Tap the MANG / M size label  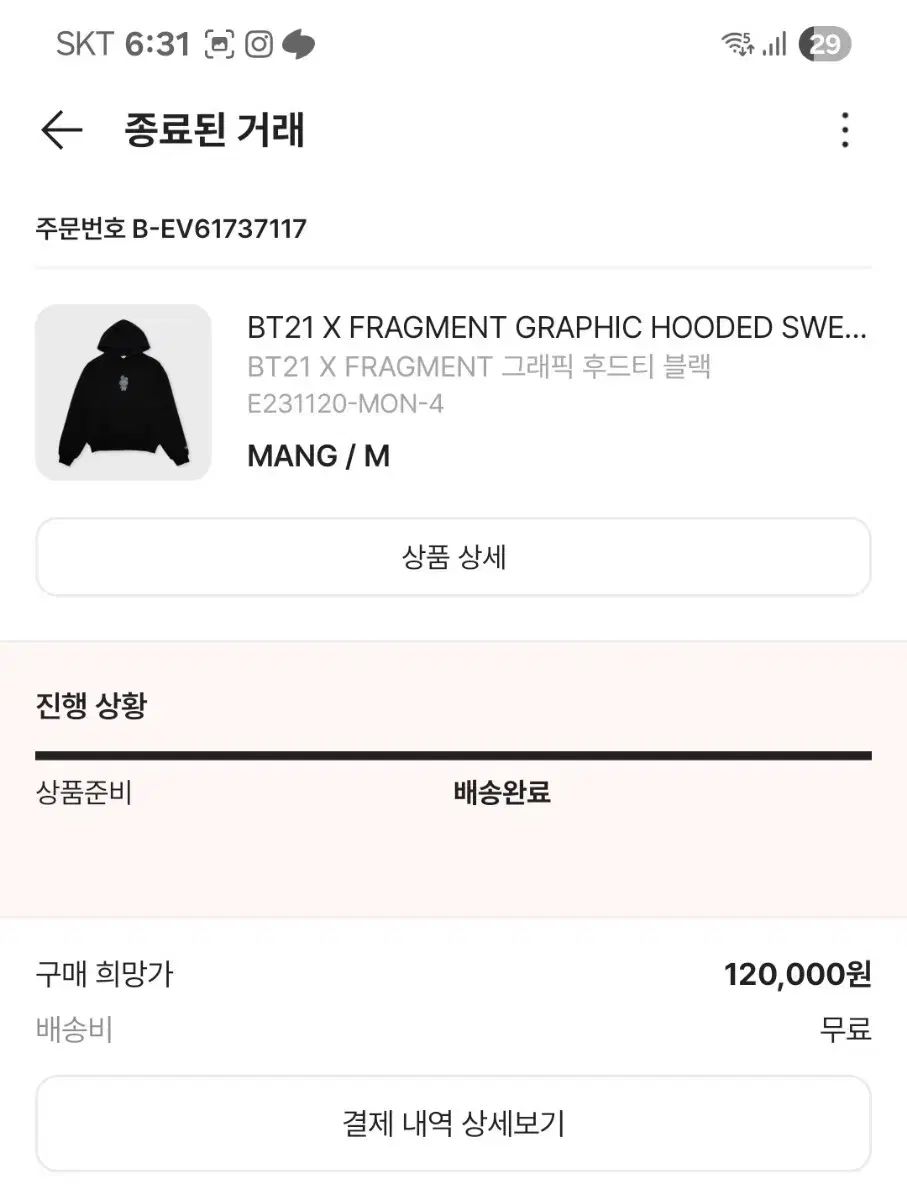point(320,456)
